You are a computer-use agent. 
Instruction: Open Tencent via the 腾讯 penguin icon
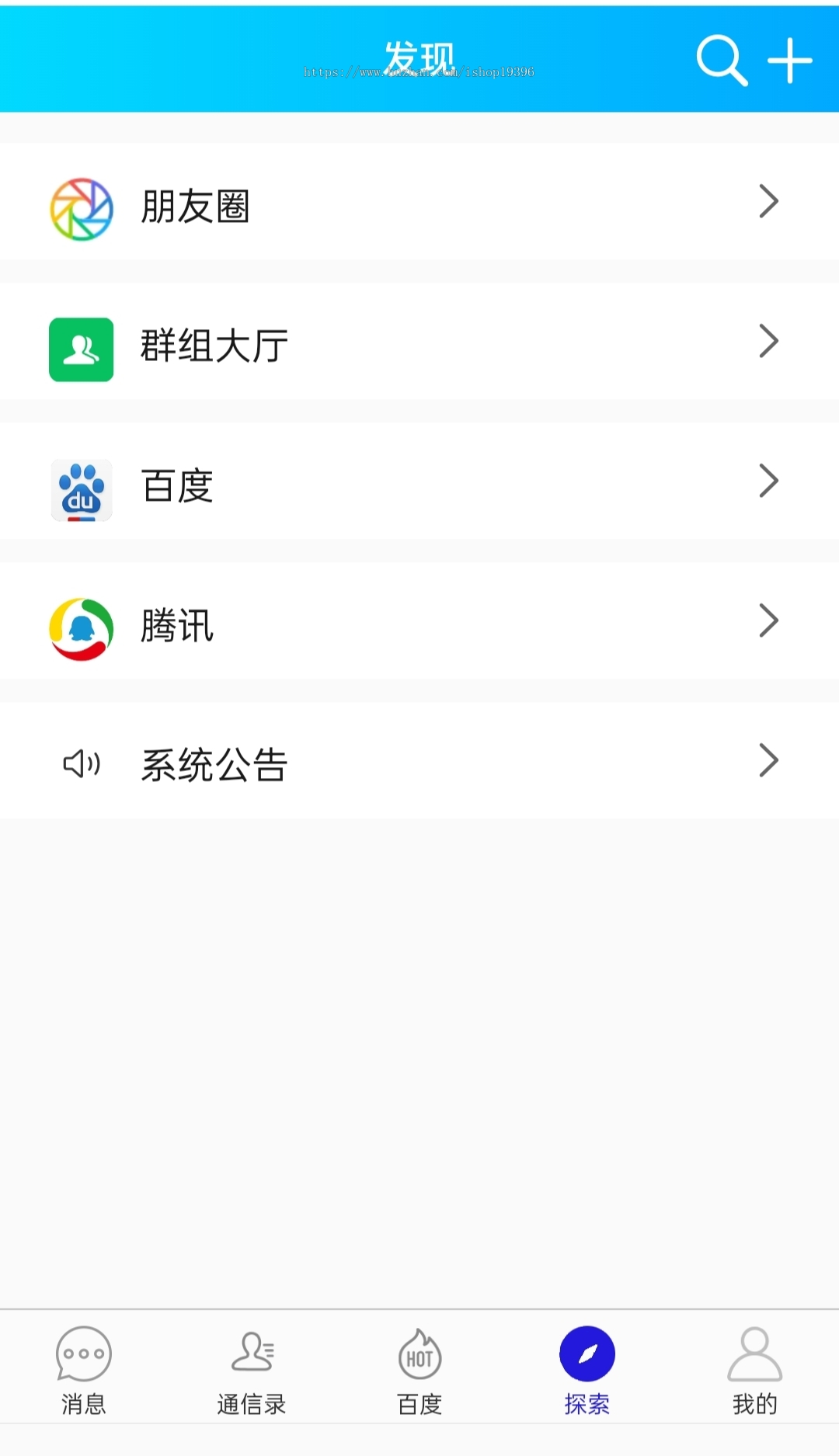pyautogui.click(x=80, y=627)
